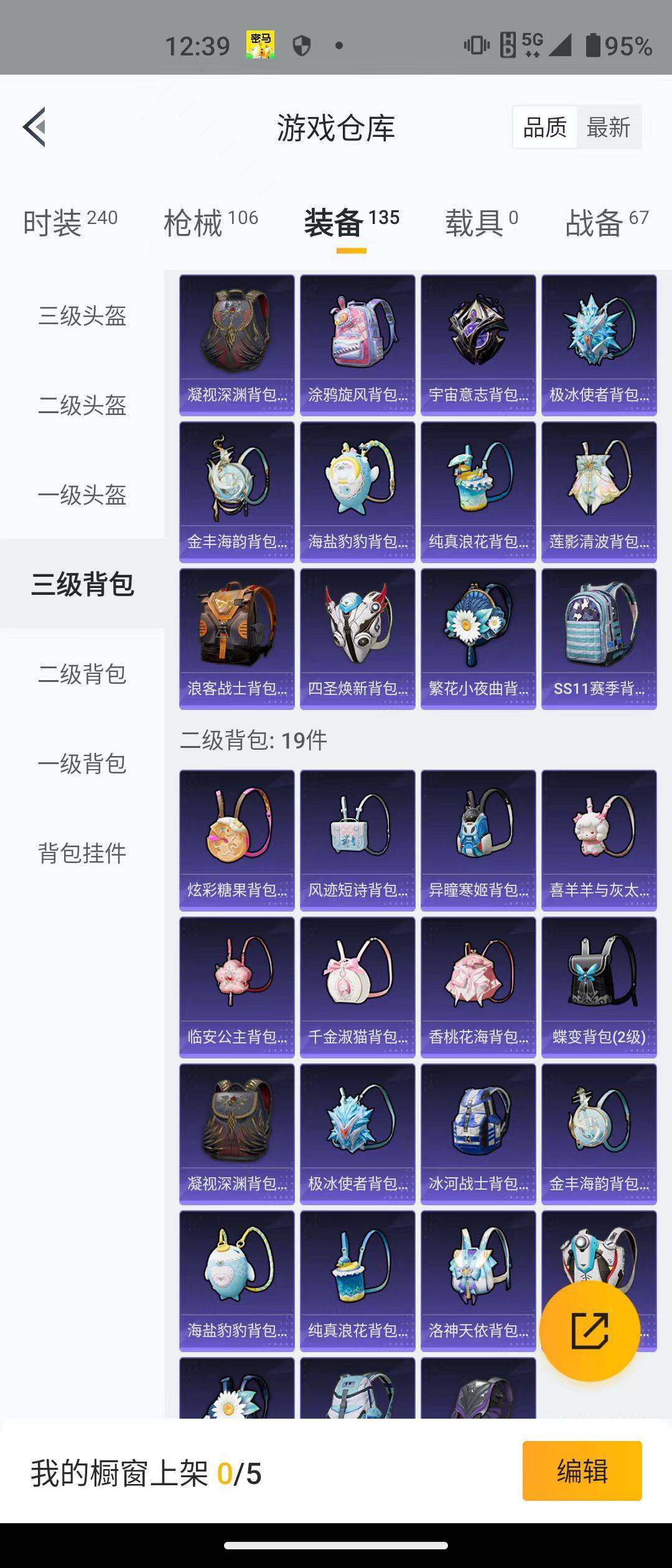Tap the yellow share floating button
The width and height of the screenshot is (672, 1568).
[x=589, y=1332]
